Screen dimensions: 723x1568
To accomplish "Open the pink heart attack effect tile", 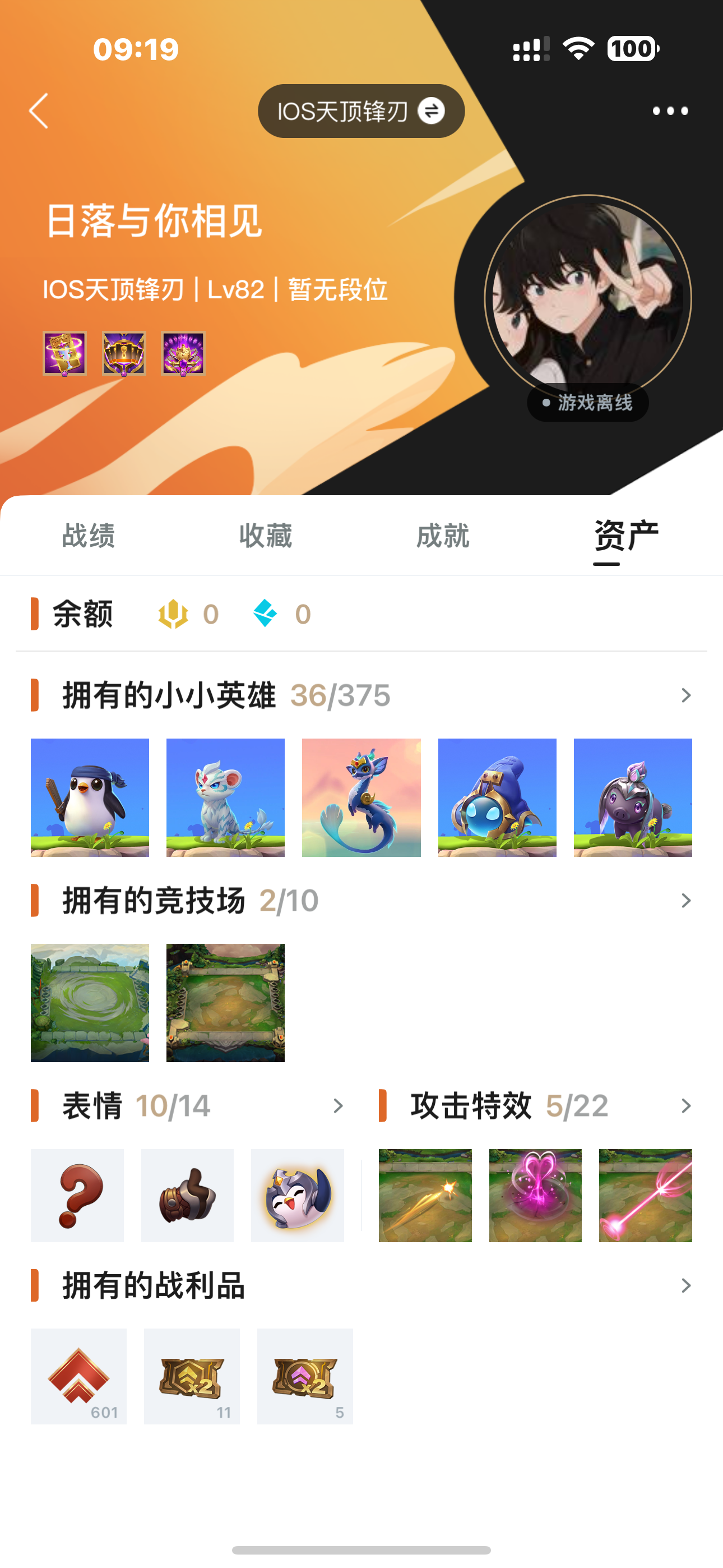I will pyautogui.click(x=536, y=1195).
